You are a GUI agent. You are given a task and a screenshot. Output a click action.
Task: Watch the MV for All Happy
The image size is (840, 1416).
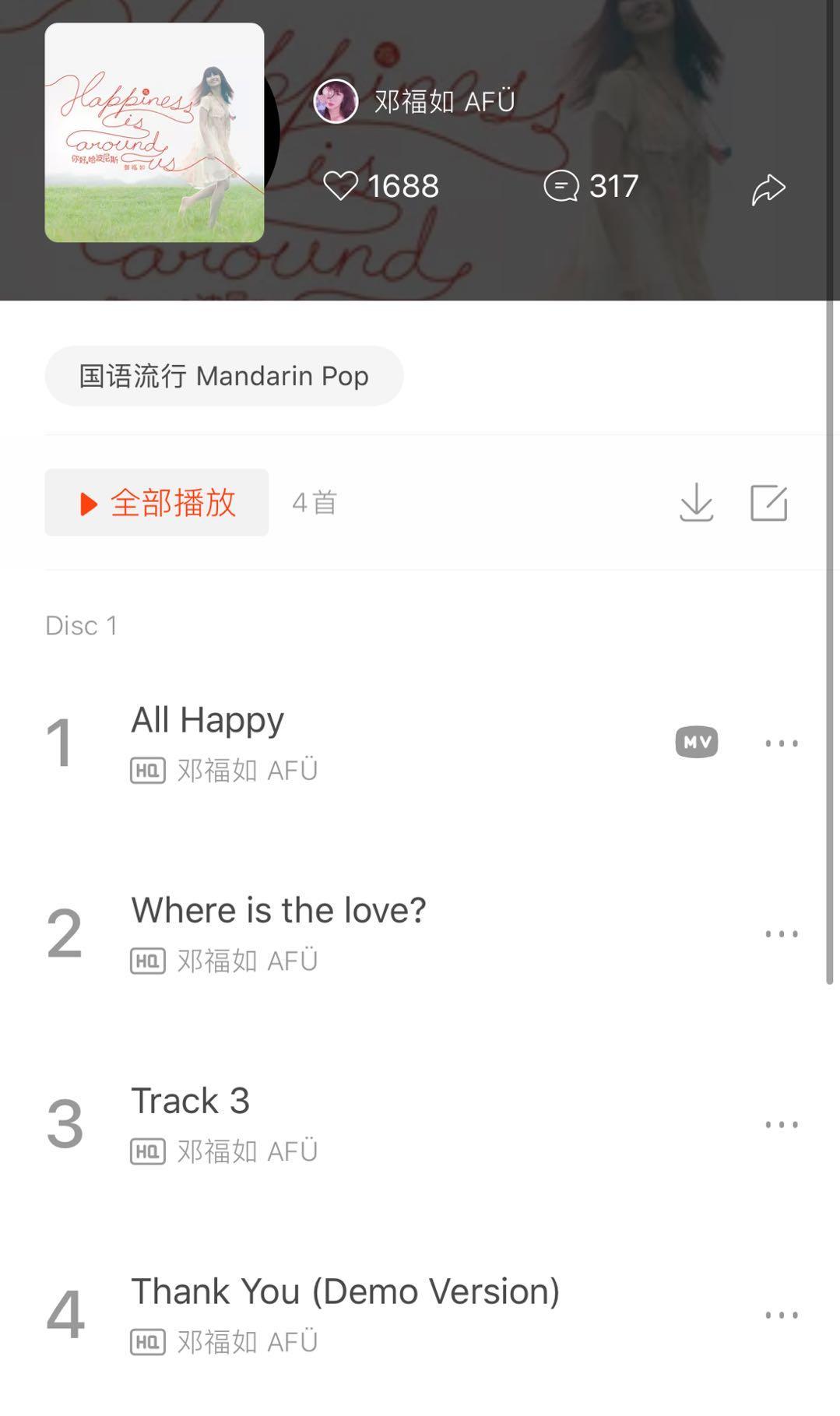tap(696, 743)
